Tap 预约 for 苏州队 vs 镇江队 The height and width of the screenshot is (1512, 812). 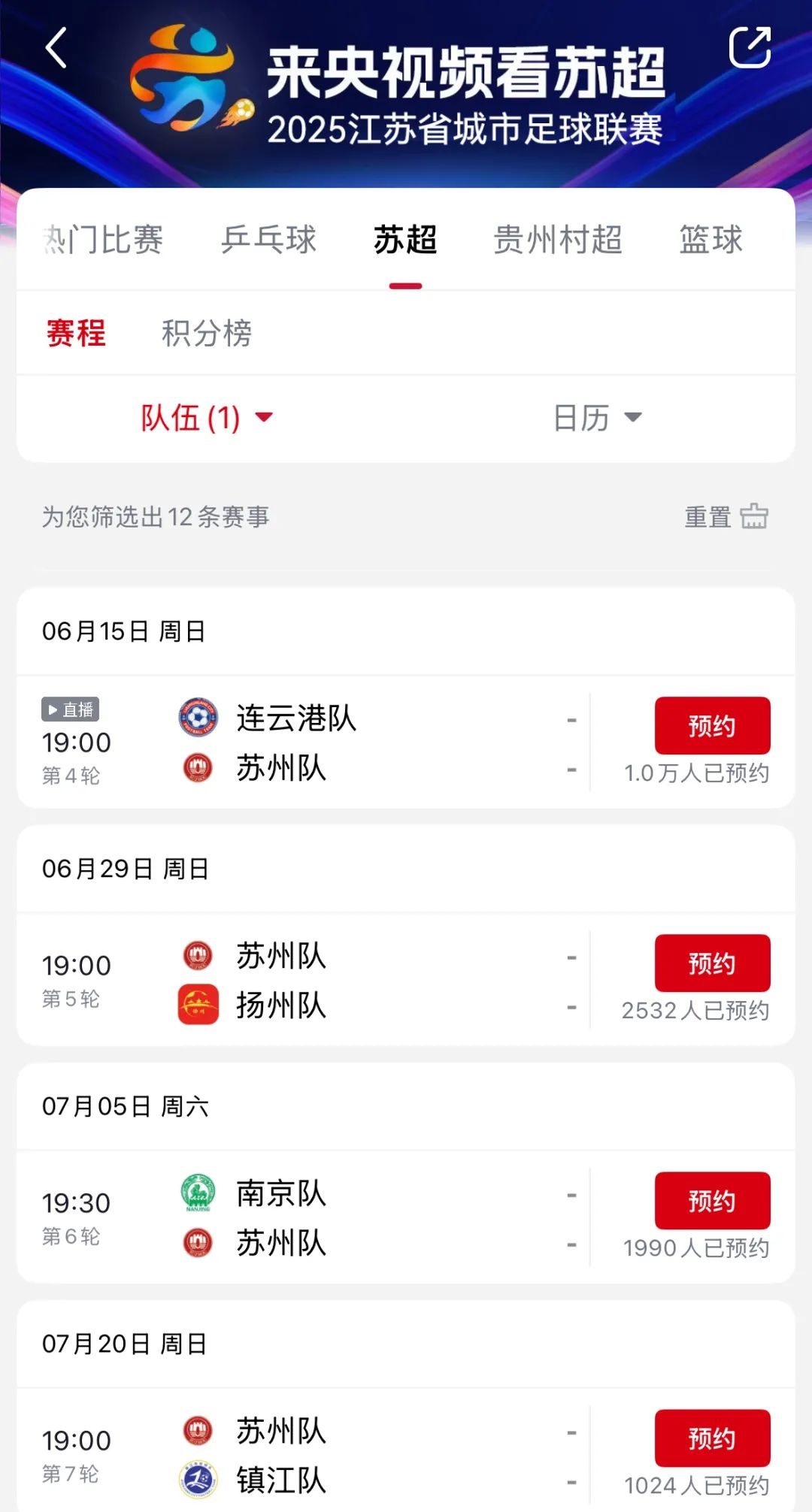pyautogui.click(x=712, y=1438)
